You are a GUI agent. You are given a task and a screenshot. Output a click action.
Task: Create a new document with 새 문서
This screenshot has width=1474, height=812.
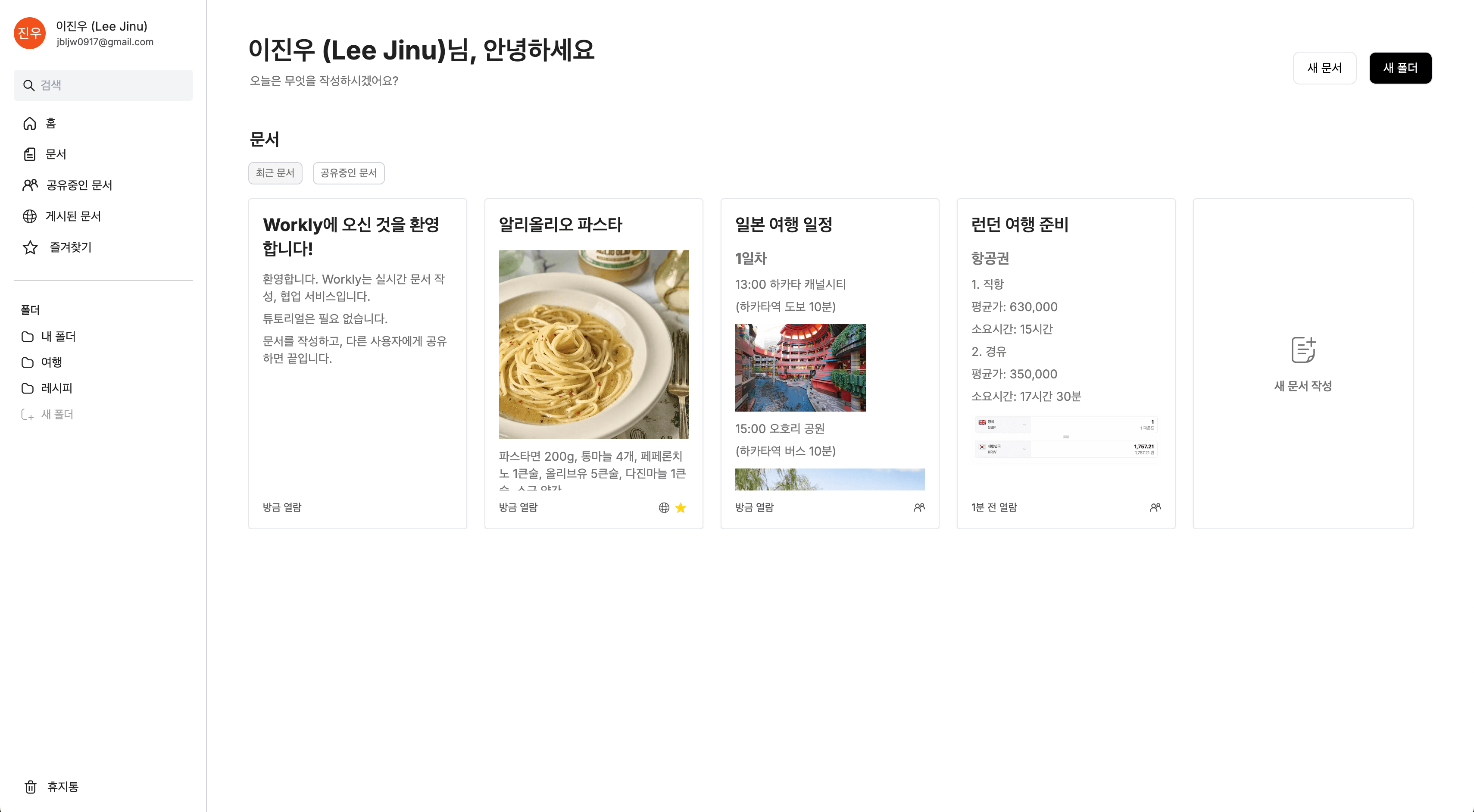[1324, 68]
